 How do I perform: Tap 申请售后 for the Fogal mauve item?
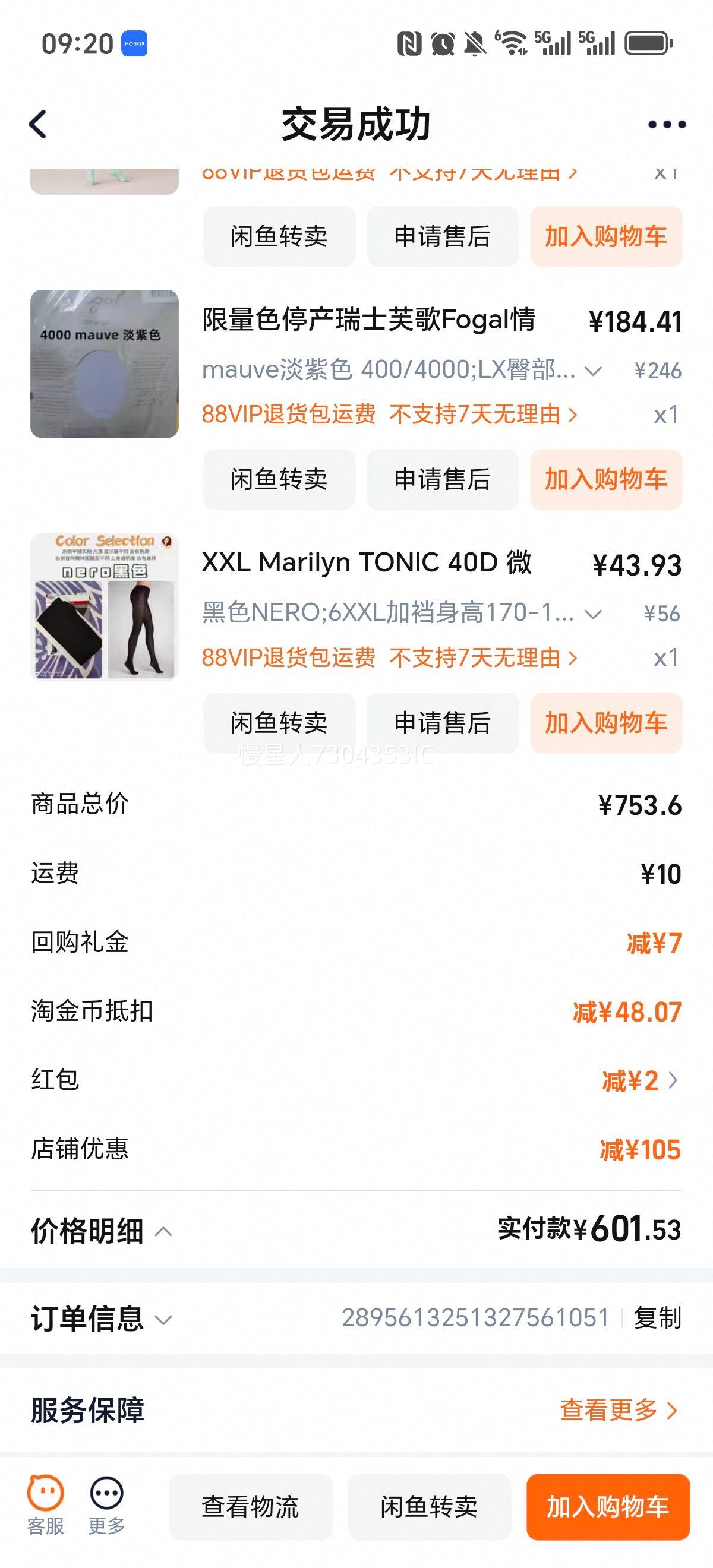click(x=443, y=480)
